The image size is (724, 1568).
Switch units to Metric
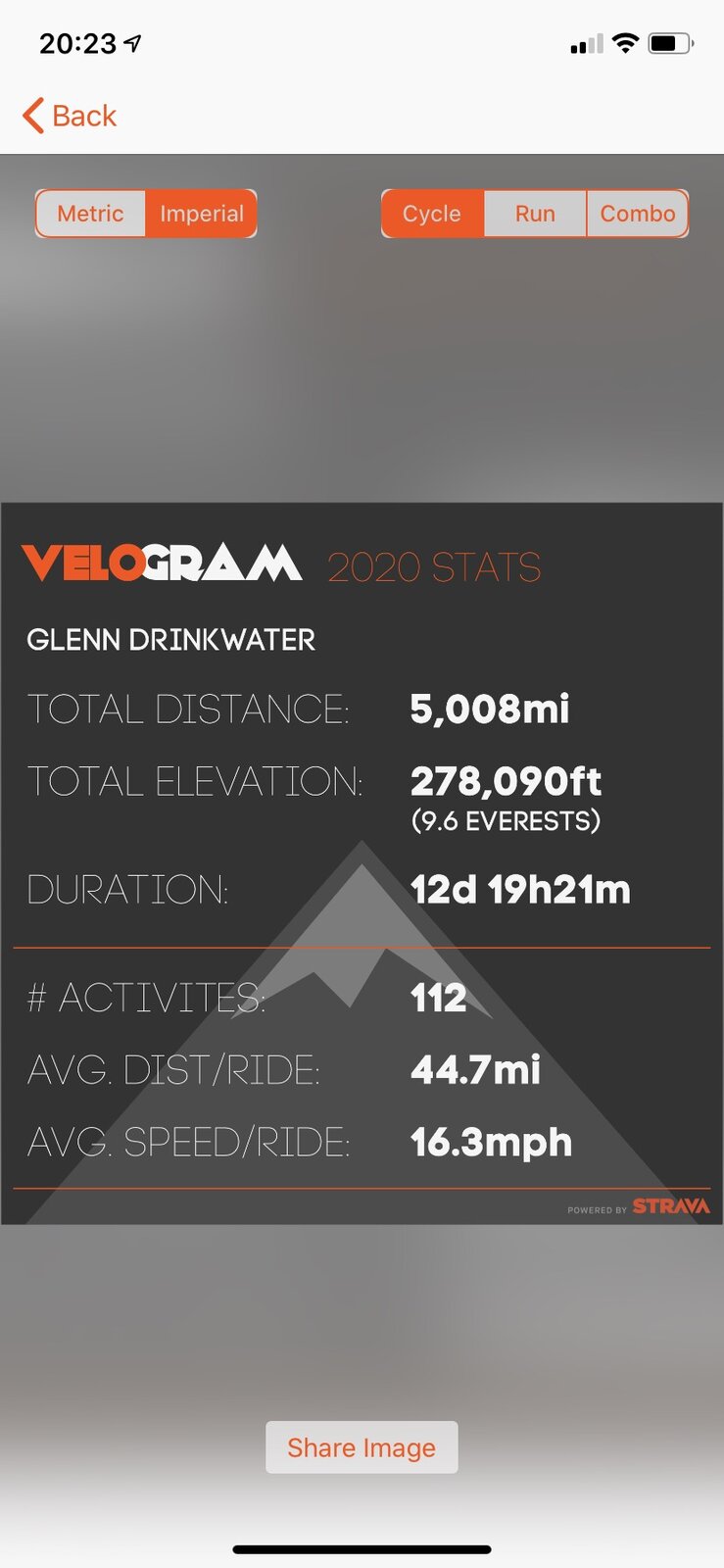click(x=91, y=214)
